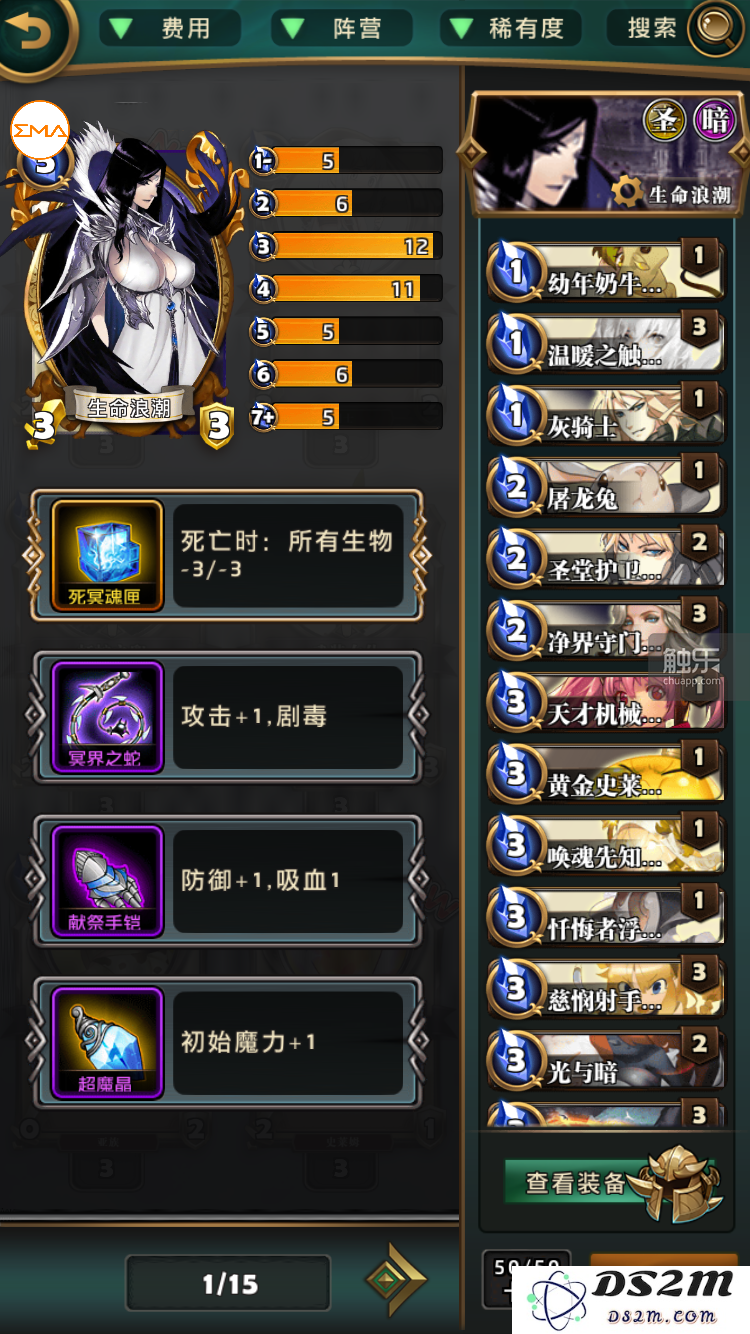Tap the 搜索 search magnifier
The height and width of the screenshot is (1334, 750).
point(714,30)
